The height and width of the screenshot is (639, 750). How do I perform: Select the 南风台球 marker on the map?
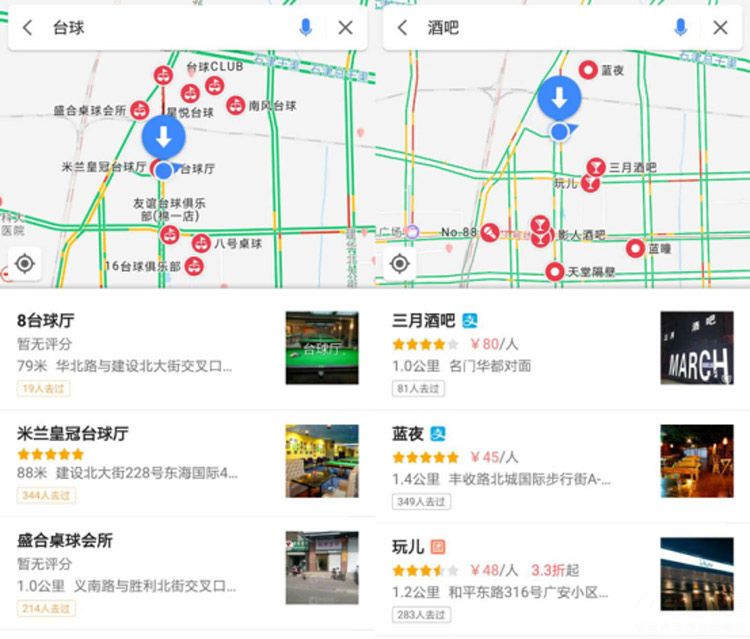click(x=236, y=105)
